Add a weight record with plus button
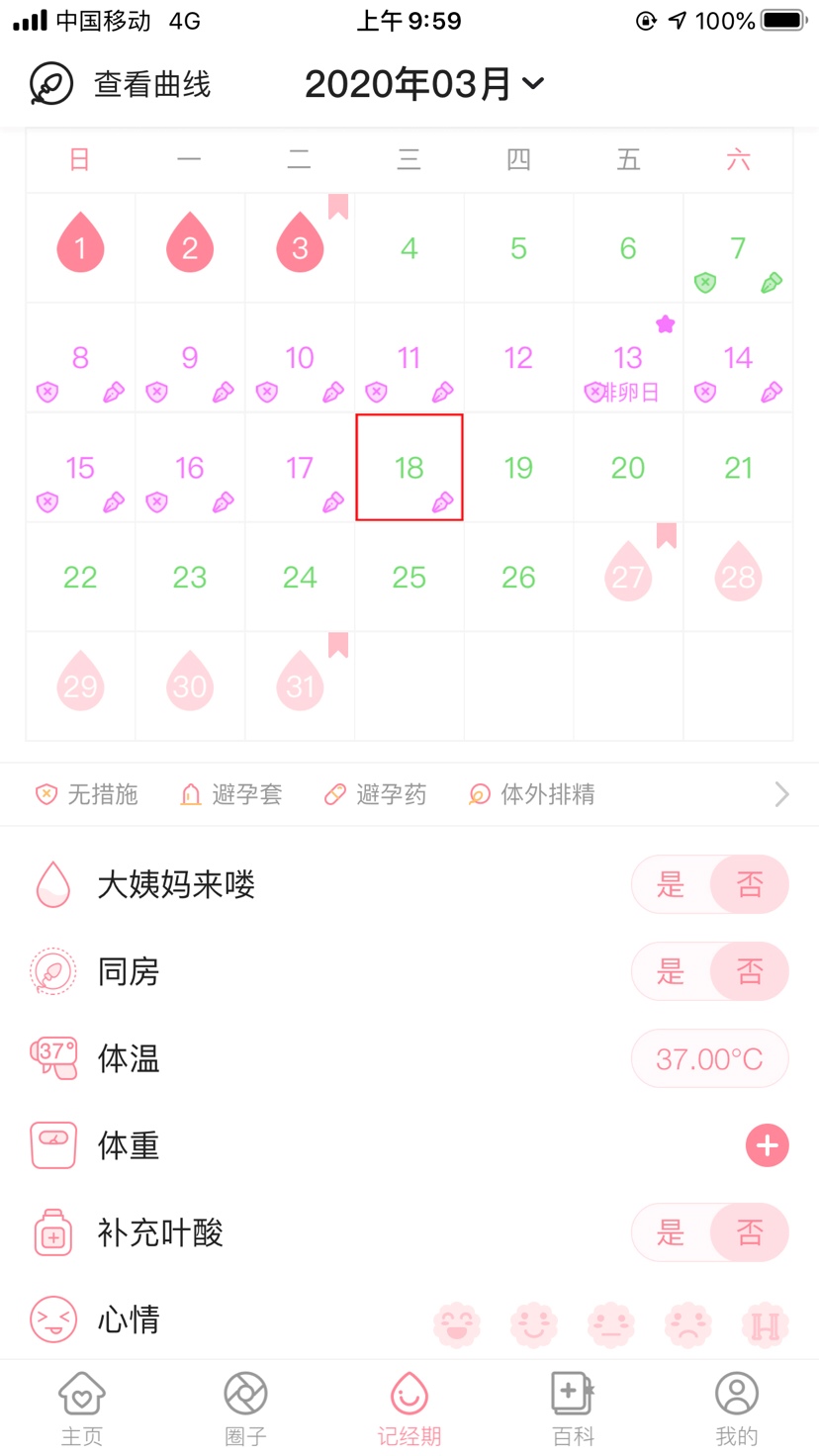Viewport: 819px width, 1456px height. [x=767, y=1145]
